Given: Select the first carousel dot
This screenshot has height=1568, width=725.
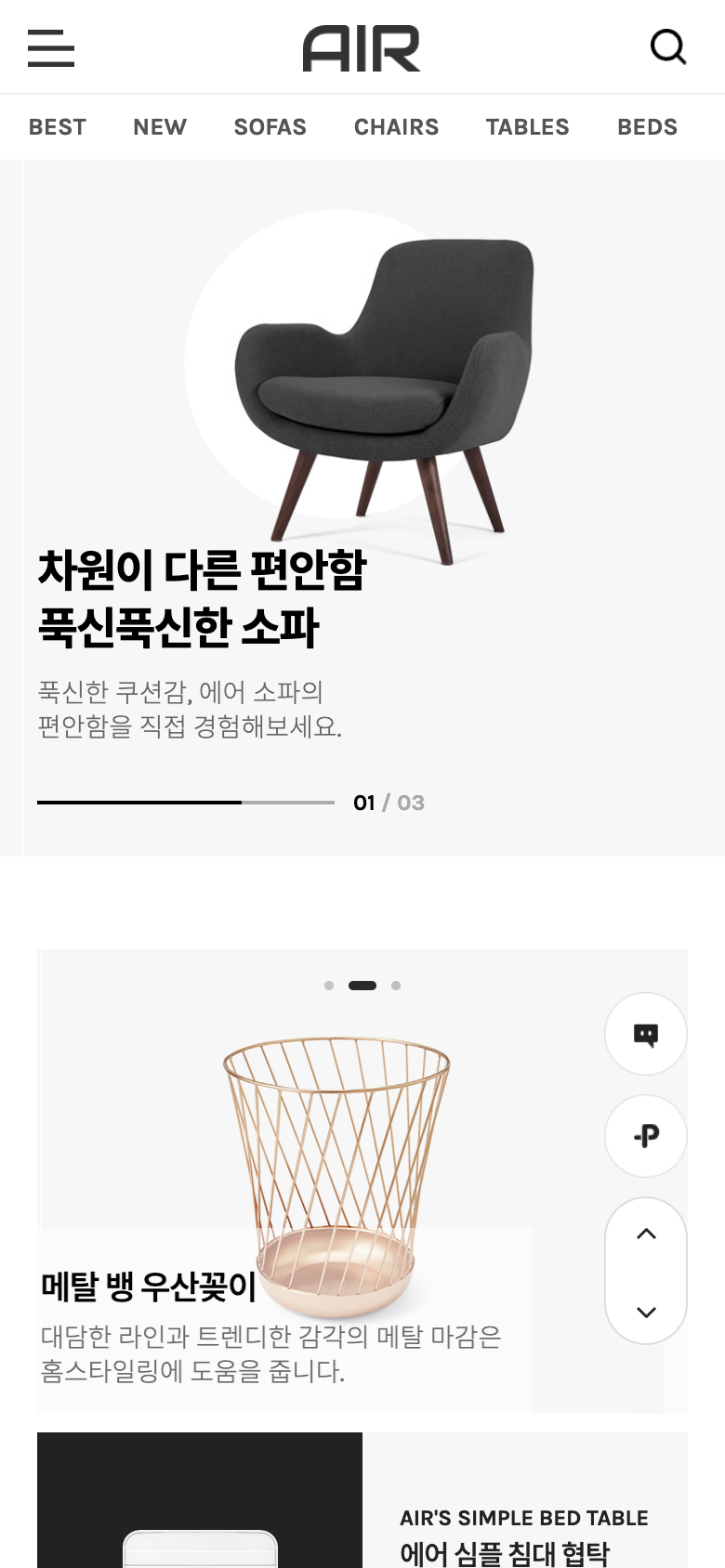Looking at the screenshot, I should (x=329, y=986).
